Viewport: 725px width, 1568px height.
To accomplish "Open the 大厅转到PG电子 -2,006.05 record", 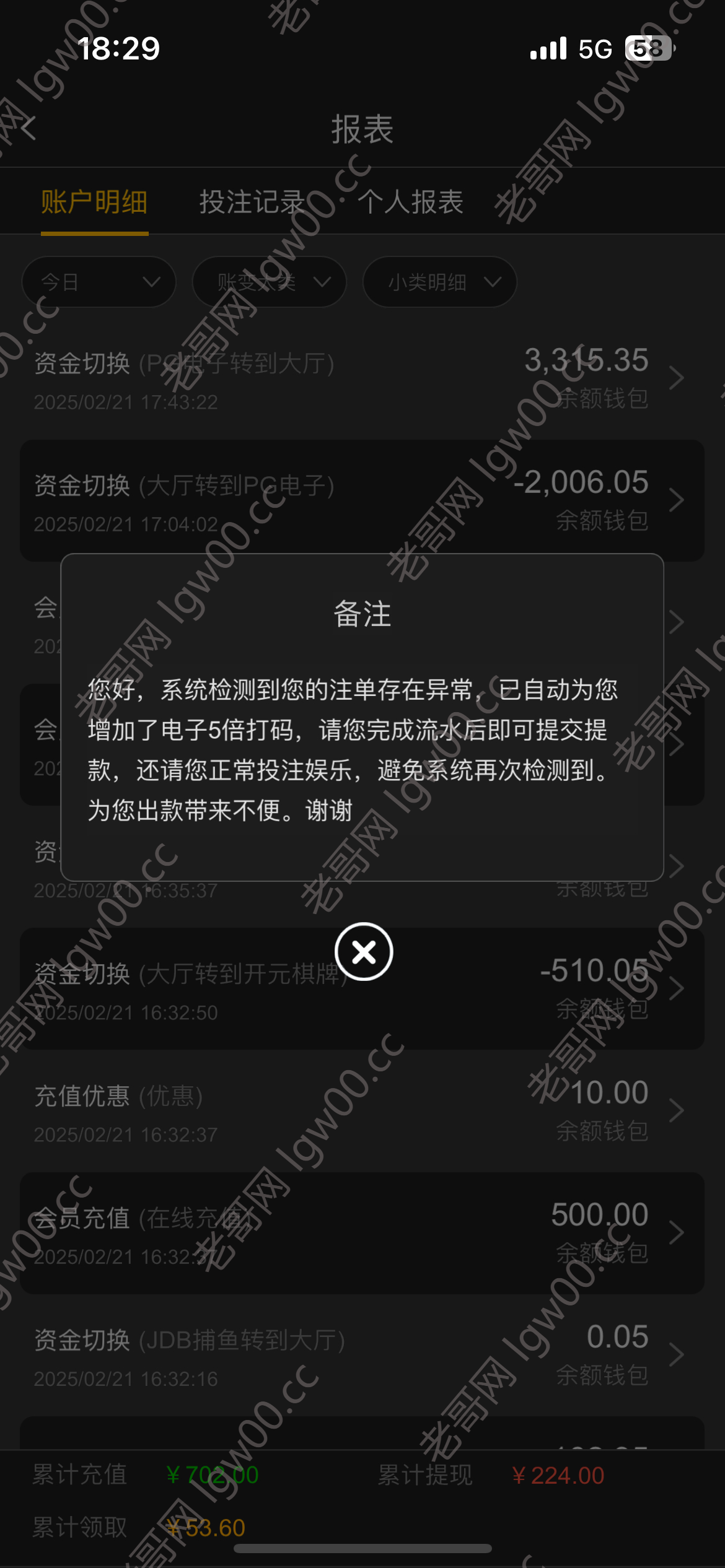I will point(362,500).
